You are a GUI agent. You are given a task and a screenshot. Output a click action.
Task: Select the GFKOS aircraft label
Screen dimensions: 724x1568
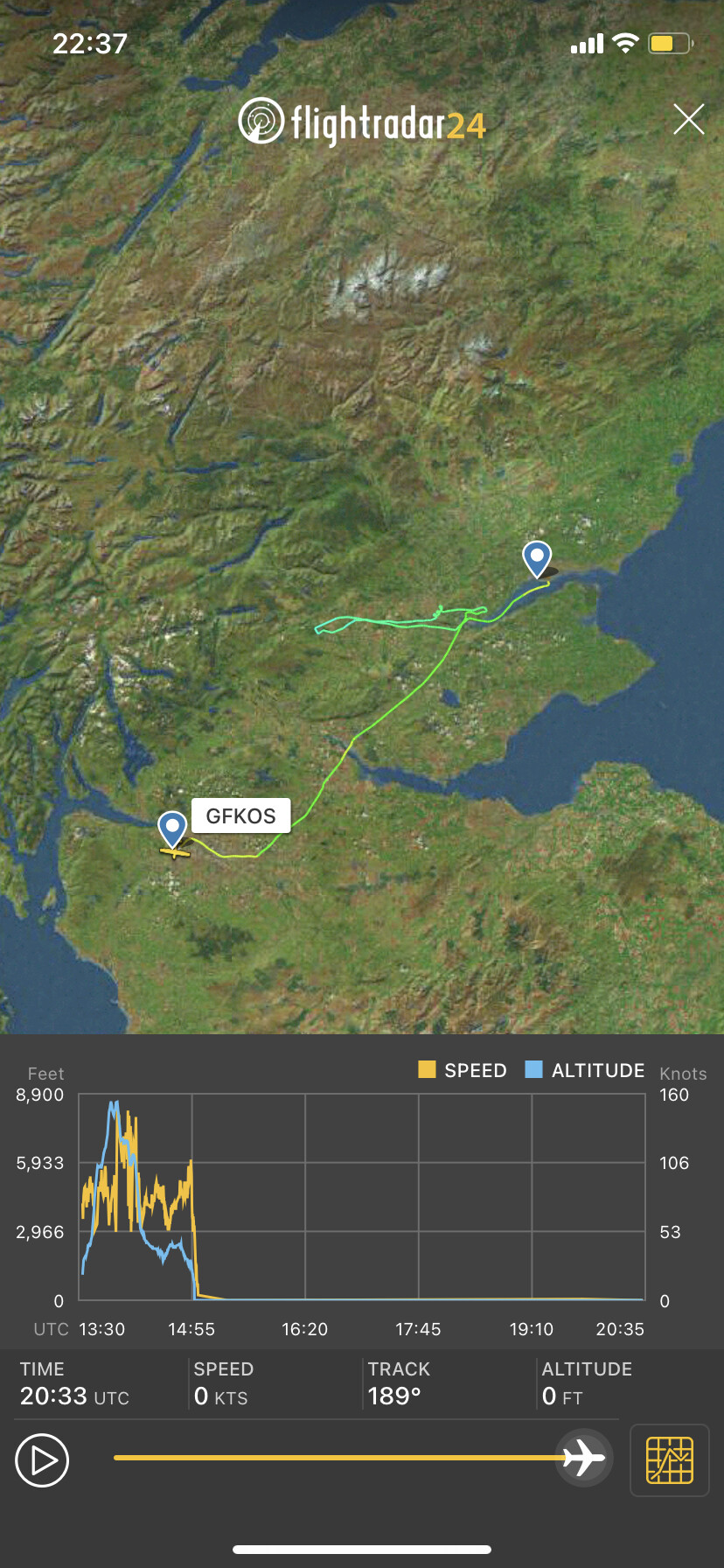[240, 816]
